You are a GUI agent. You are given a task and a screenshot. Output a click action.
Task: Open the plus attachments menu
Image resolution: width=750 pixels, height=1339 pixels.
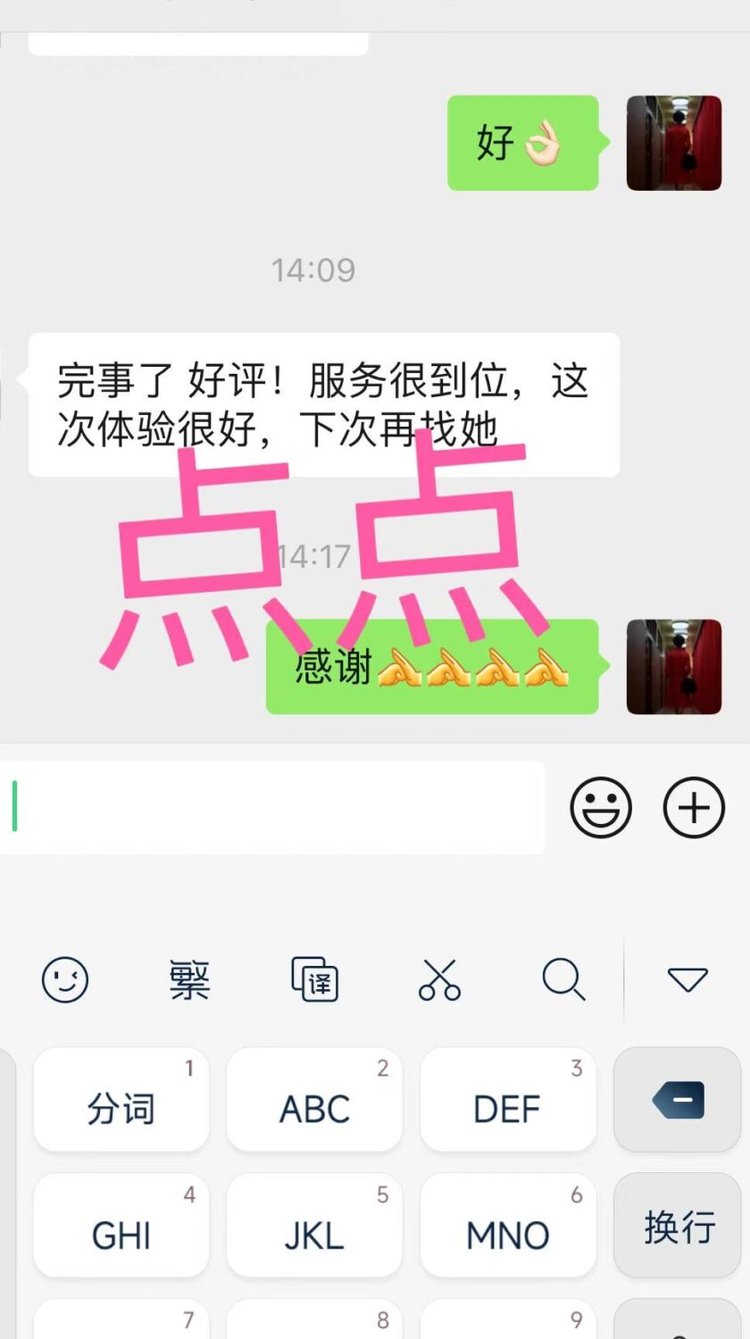[694, 806]
